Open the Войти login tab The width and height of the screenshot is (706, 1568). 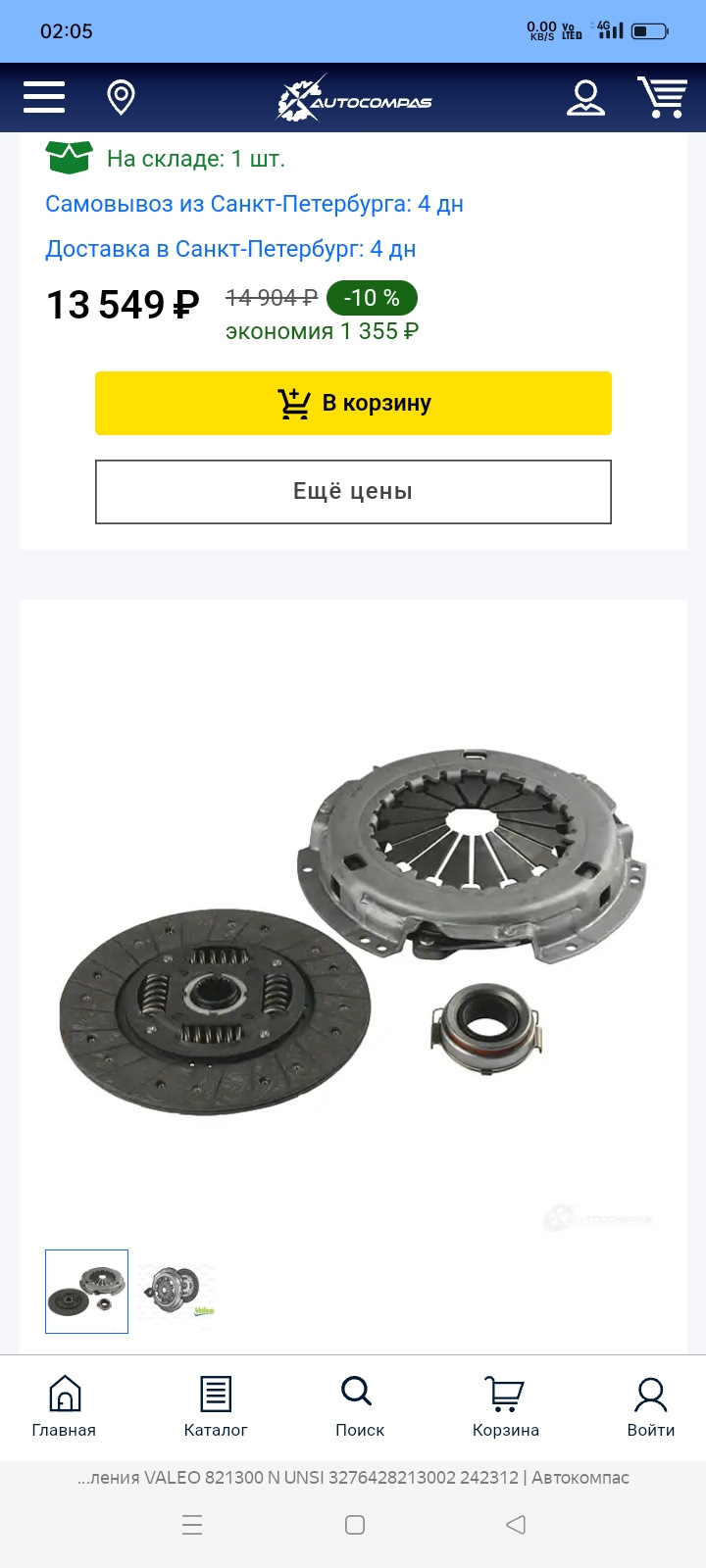650,1405
